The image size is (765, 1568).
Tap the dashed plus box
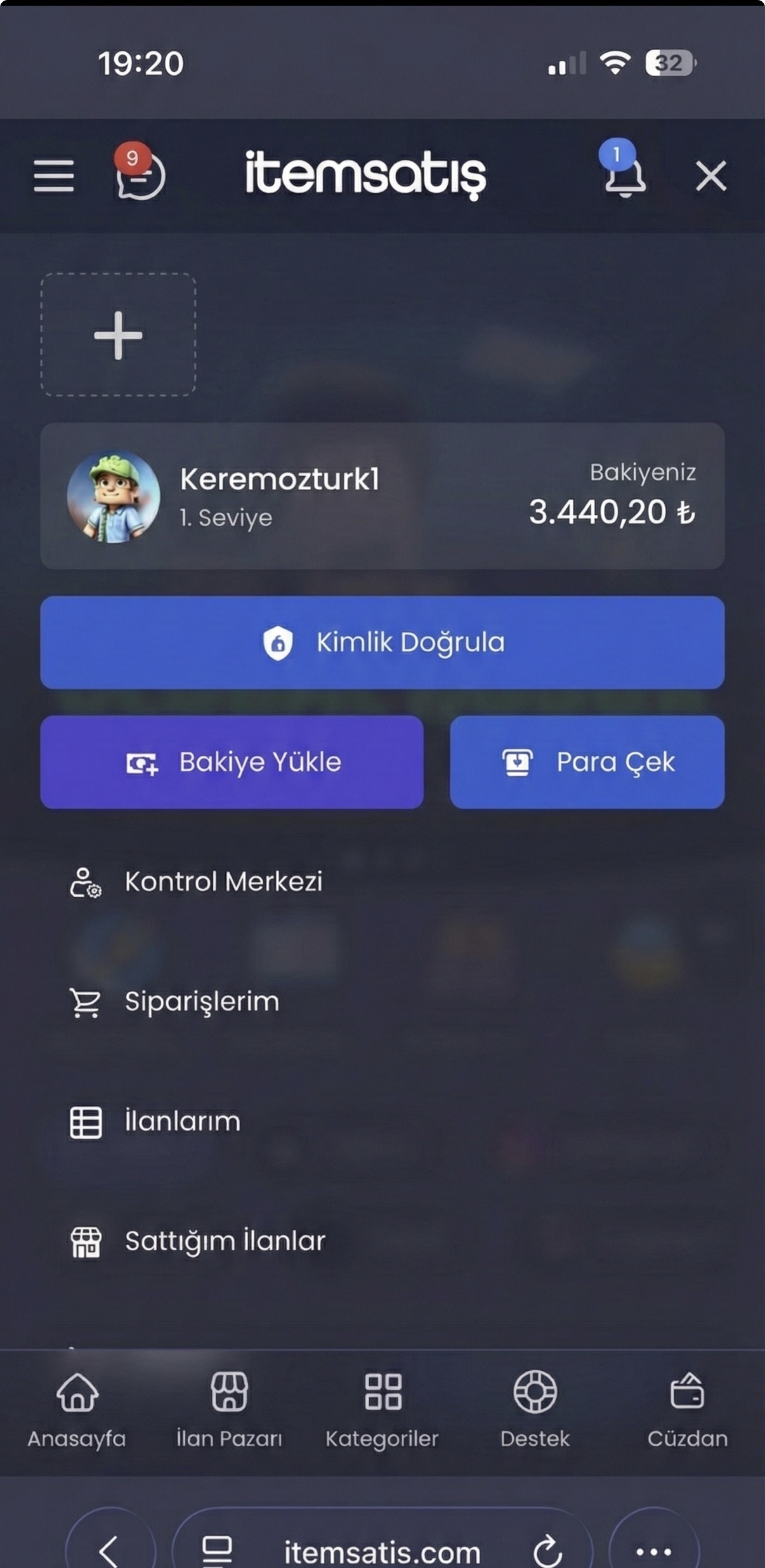[118, 335]
